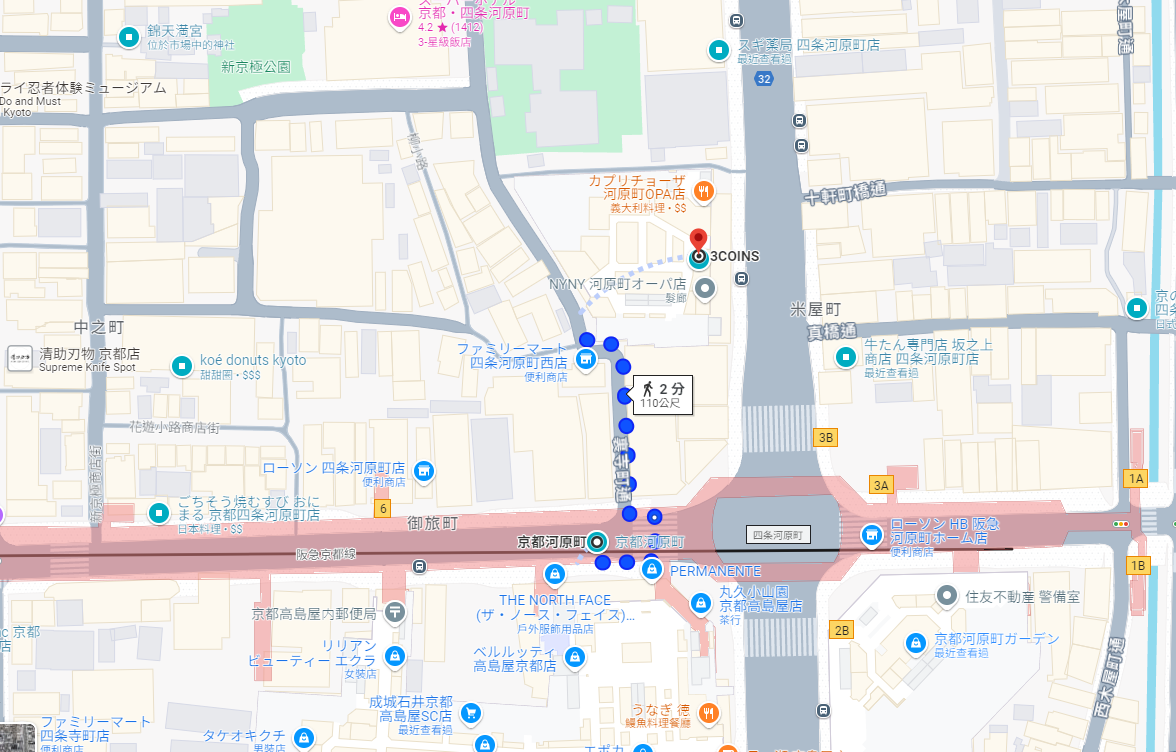Select スギ薬局 四条河原町店 pin
Image resolution: width=1176 pixels, height=752 pixels.
coord(718,50)
